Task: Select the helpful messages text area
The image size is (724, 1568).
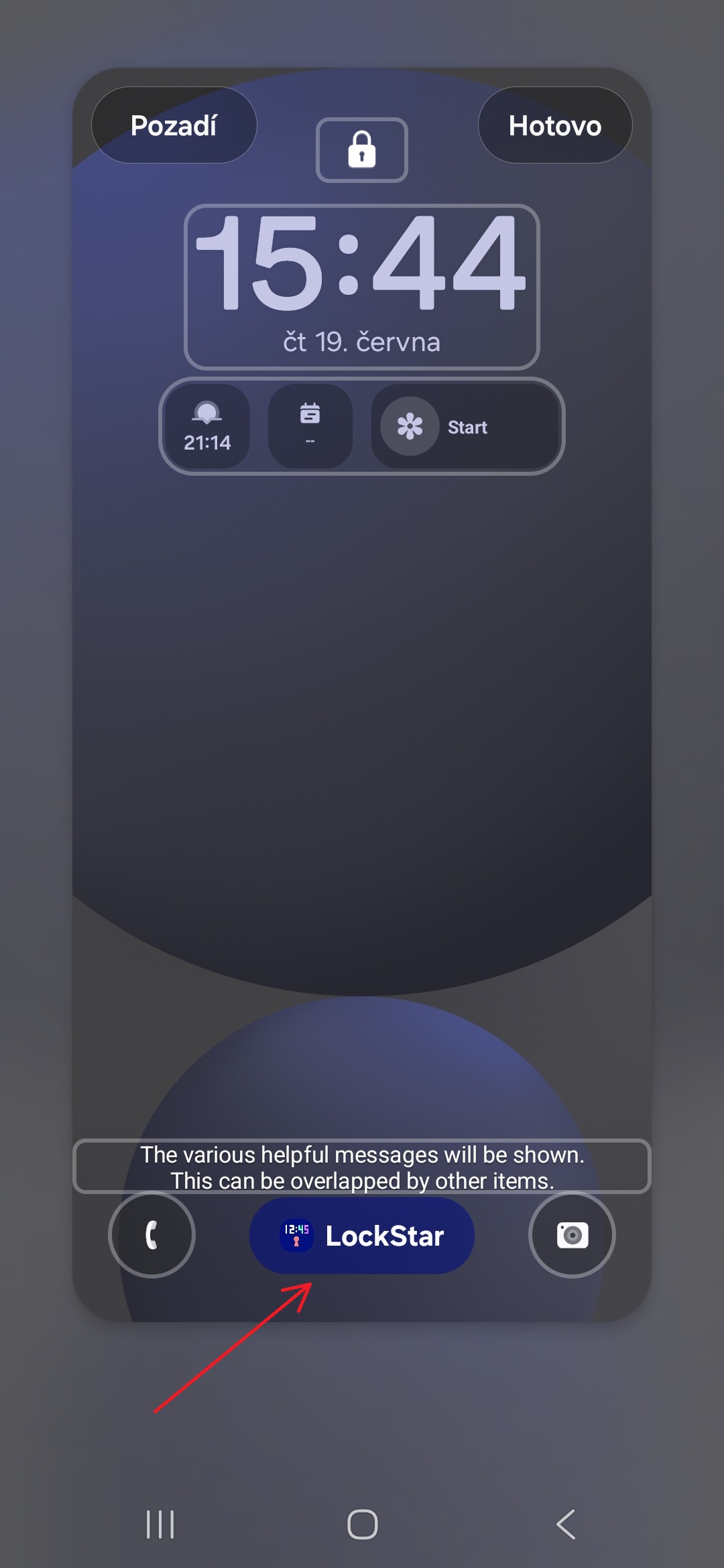Action: (362, 1167)
